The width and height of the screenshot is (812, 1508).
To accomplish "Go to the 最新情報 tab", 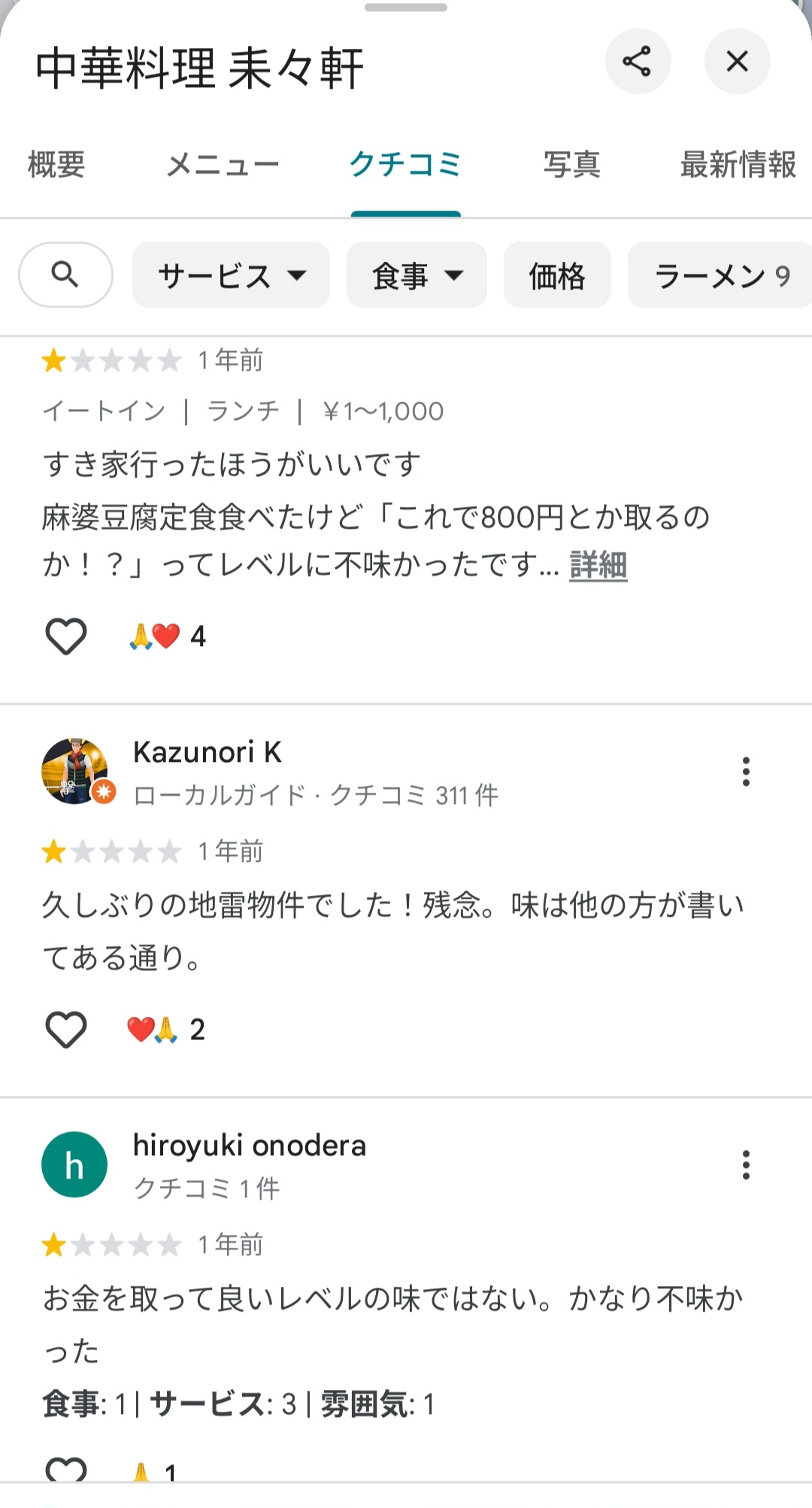I will point(738,165).
